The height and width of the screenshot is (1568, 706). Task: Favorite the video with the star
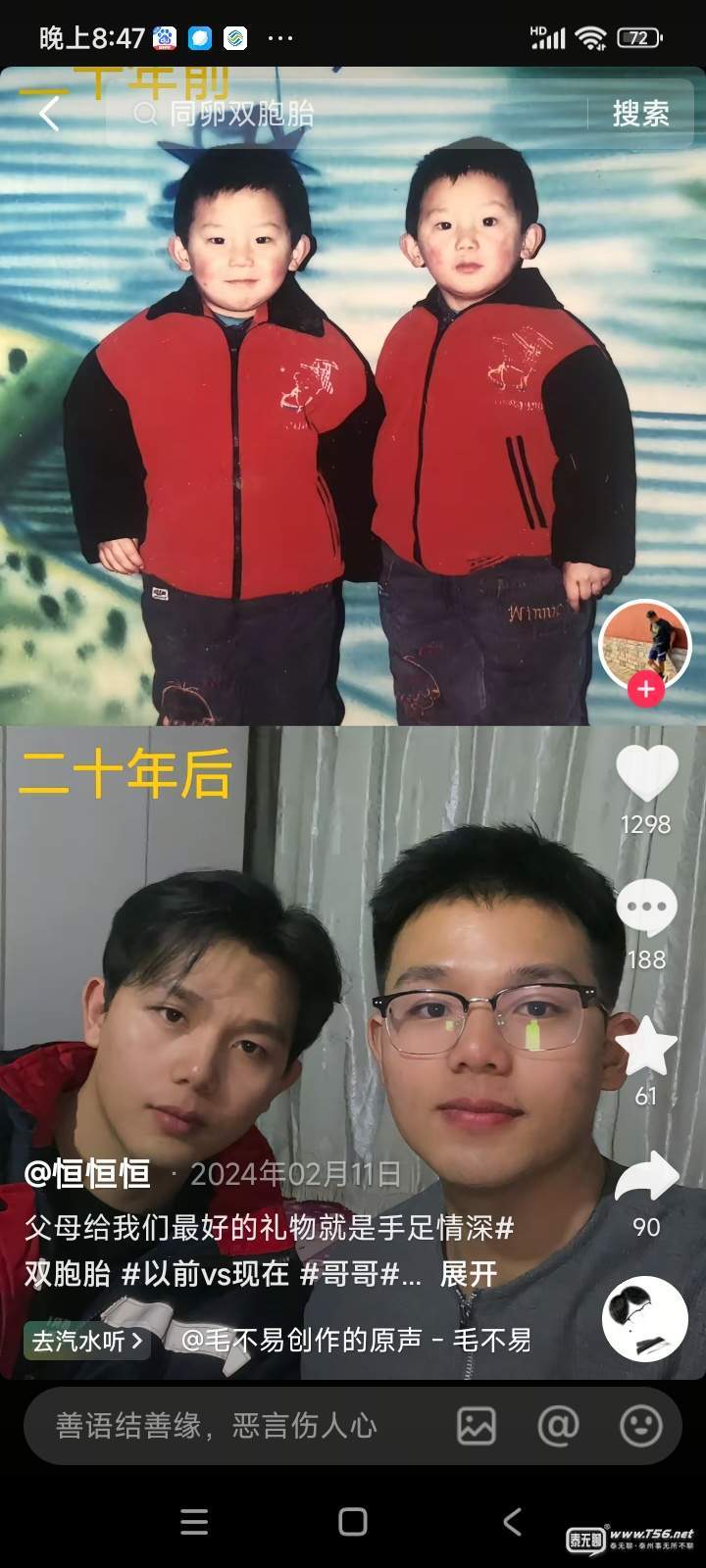[x=646, y=1047]
